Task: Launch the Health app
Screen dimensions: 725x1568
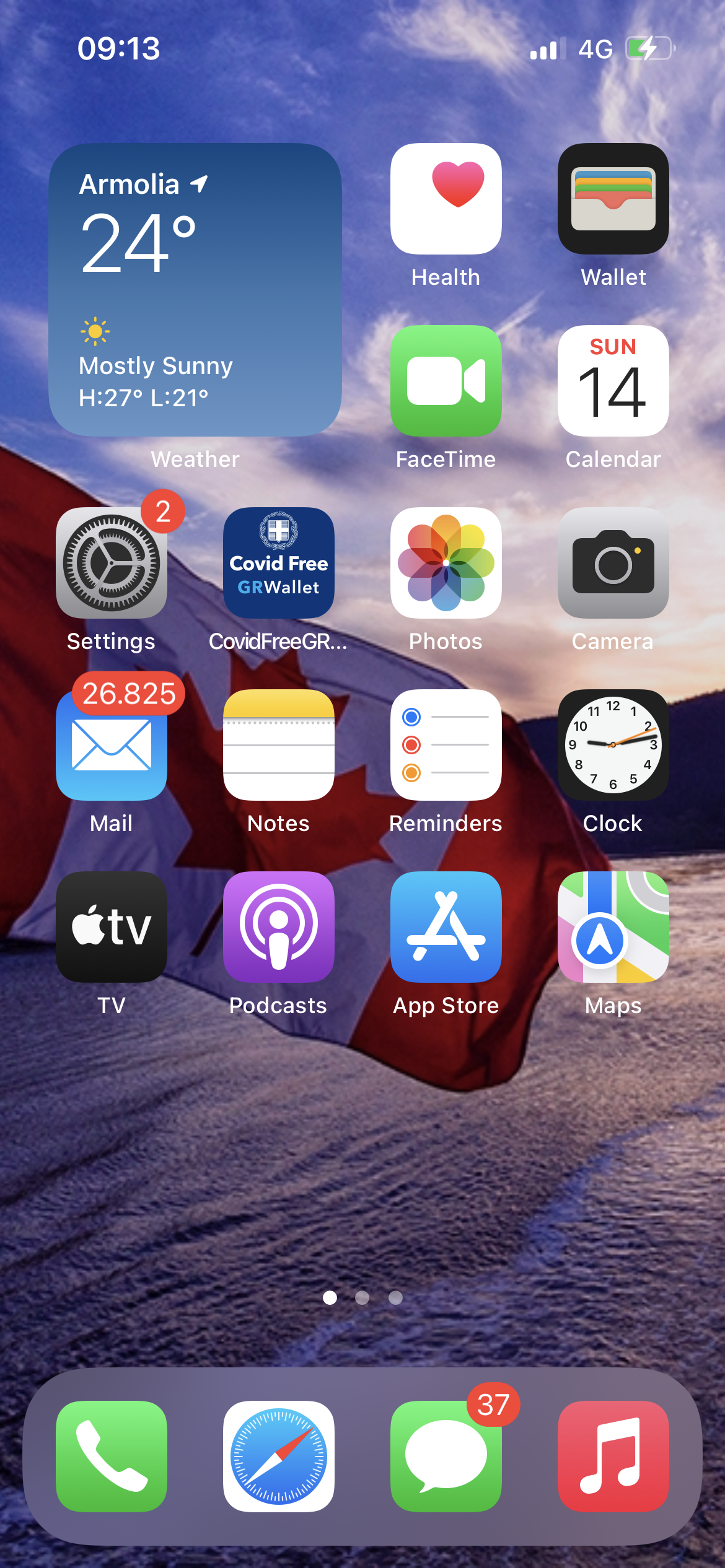Action: pos(446,199)
